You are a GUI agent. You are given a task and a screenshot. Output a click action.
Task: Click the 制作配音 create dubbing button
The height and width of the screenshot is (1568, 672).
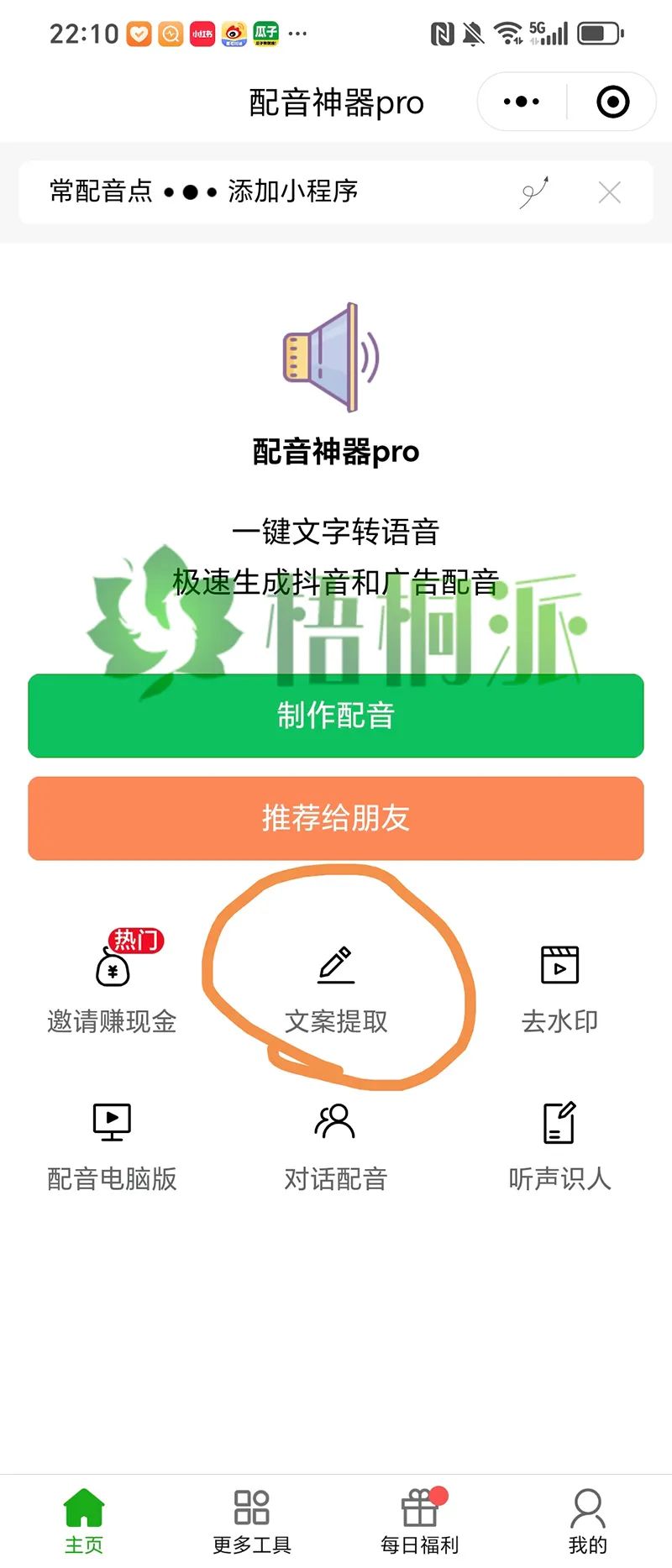(x=336, y=716)
